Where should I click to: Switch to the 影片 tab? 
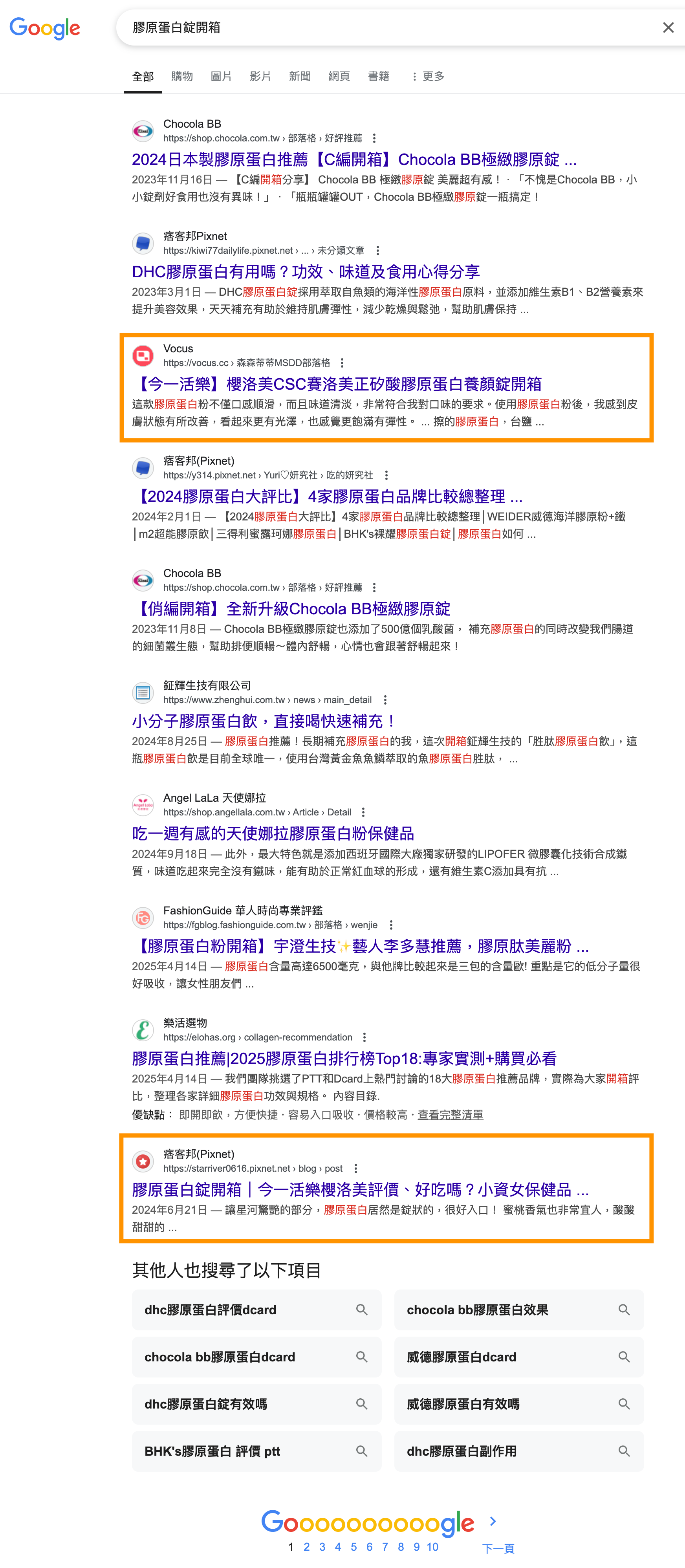click(x=260, y=76)
